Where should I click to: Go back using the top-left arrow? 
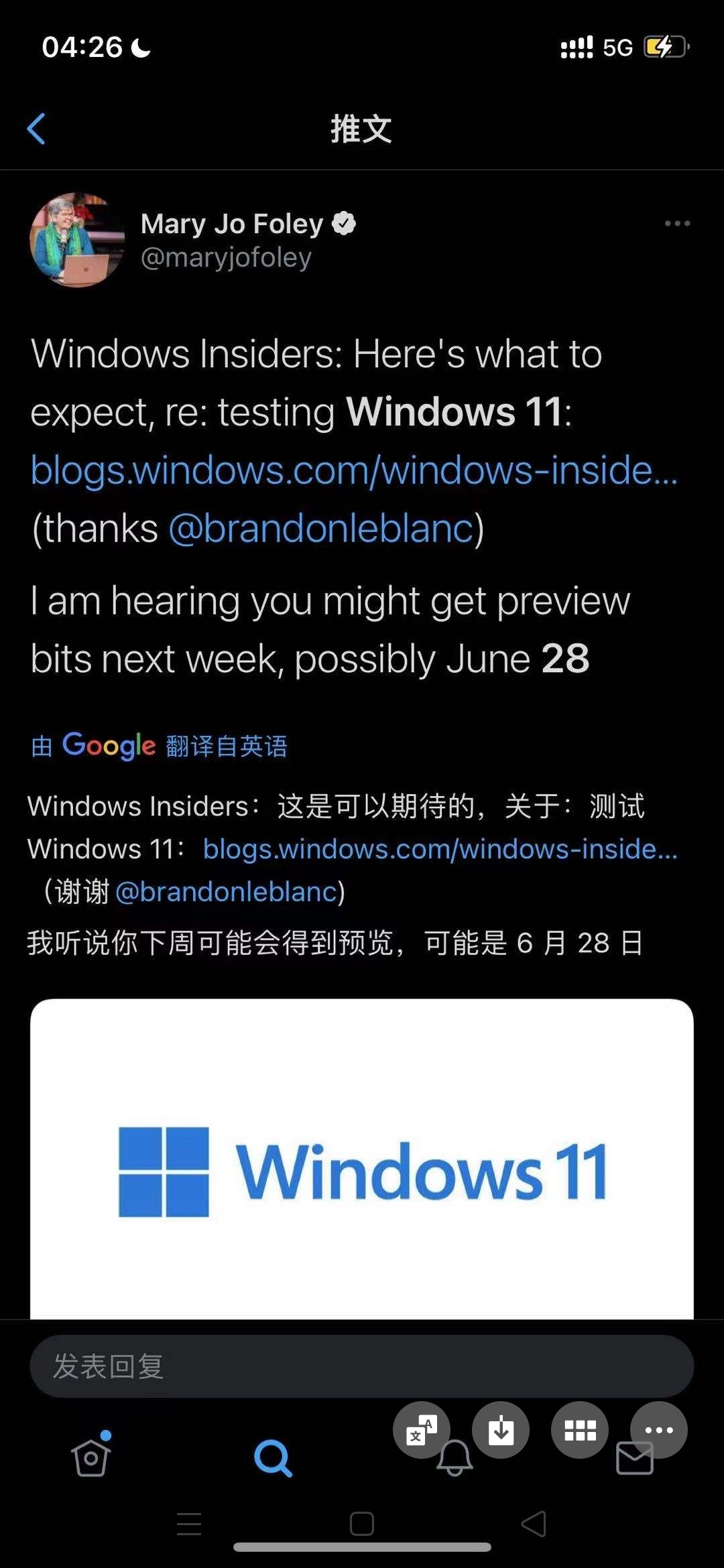point(36,129)
